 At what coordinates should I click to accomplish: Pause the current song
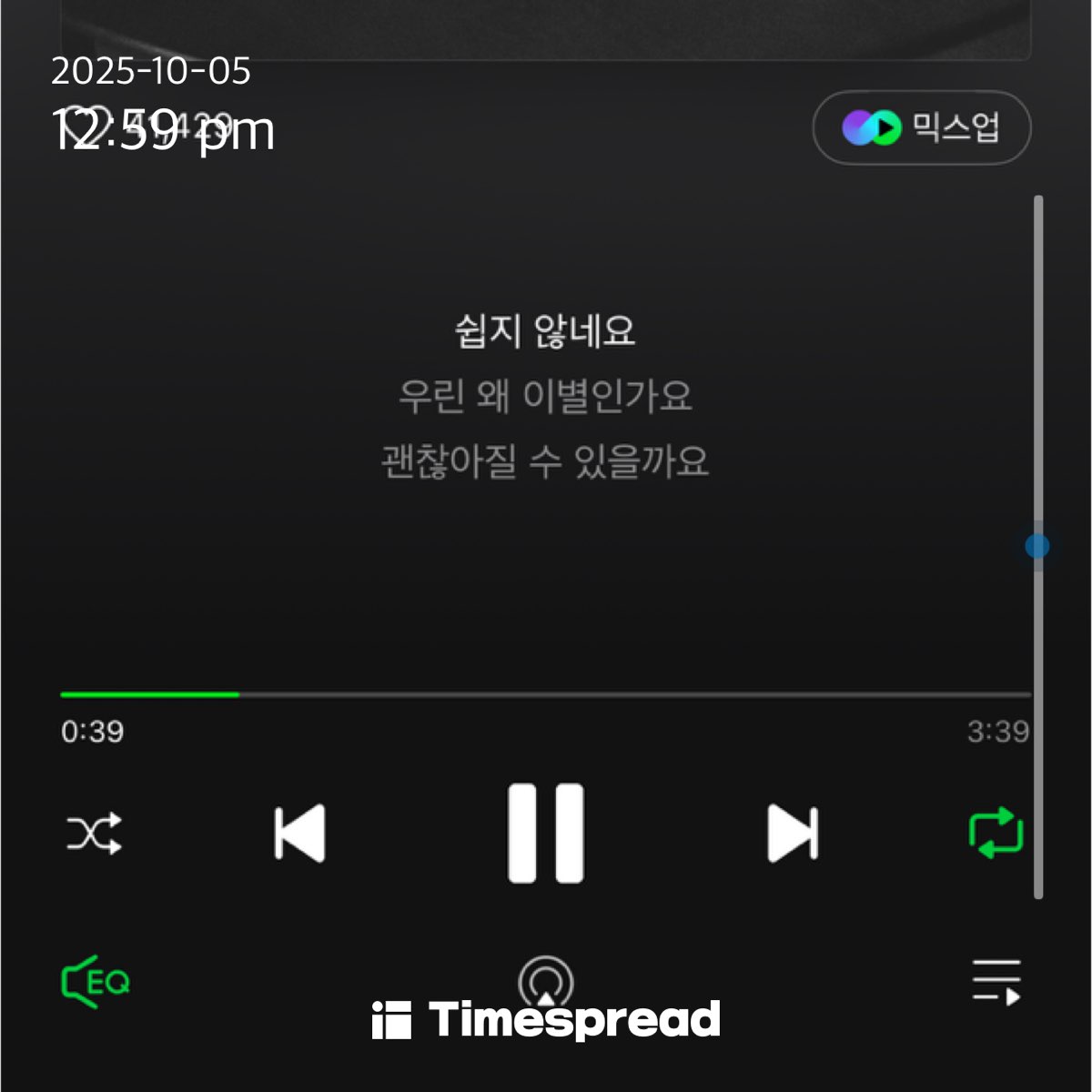tap(546, 833)
